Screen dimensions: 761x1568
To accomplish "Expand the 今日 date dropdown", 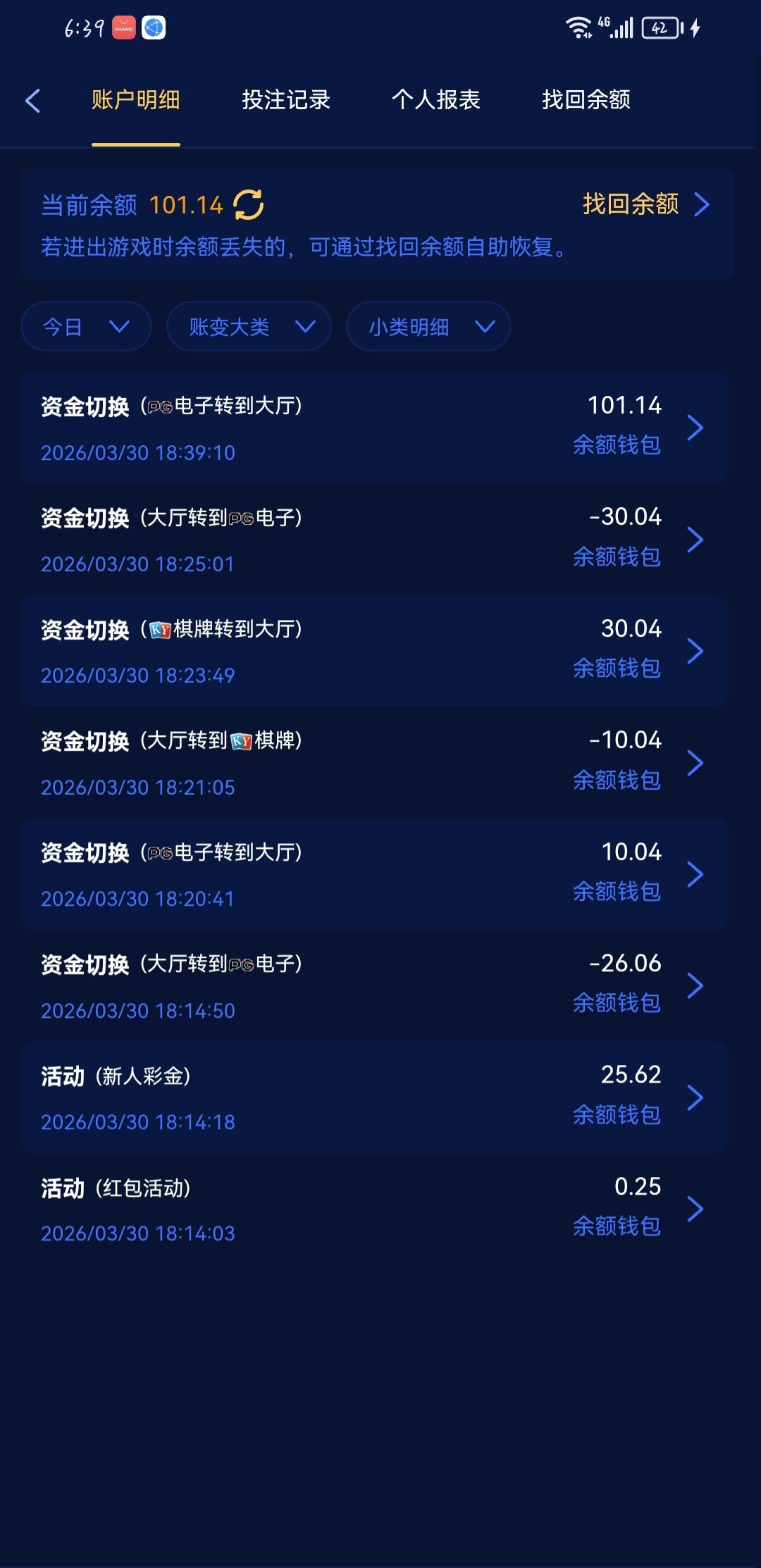I will click(x=86, y=327).
